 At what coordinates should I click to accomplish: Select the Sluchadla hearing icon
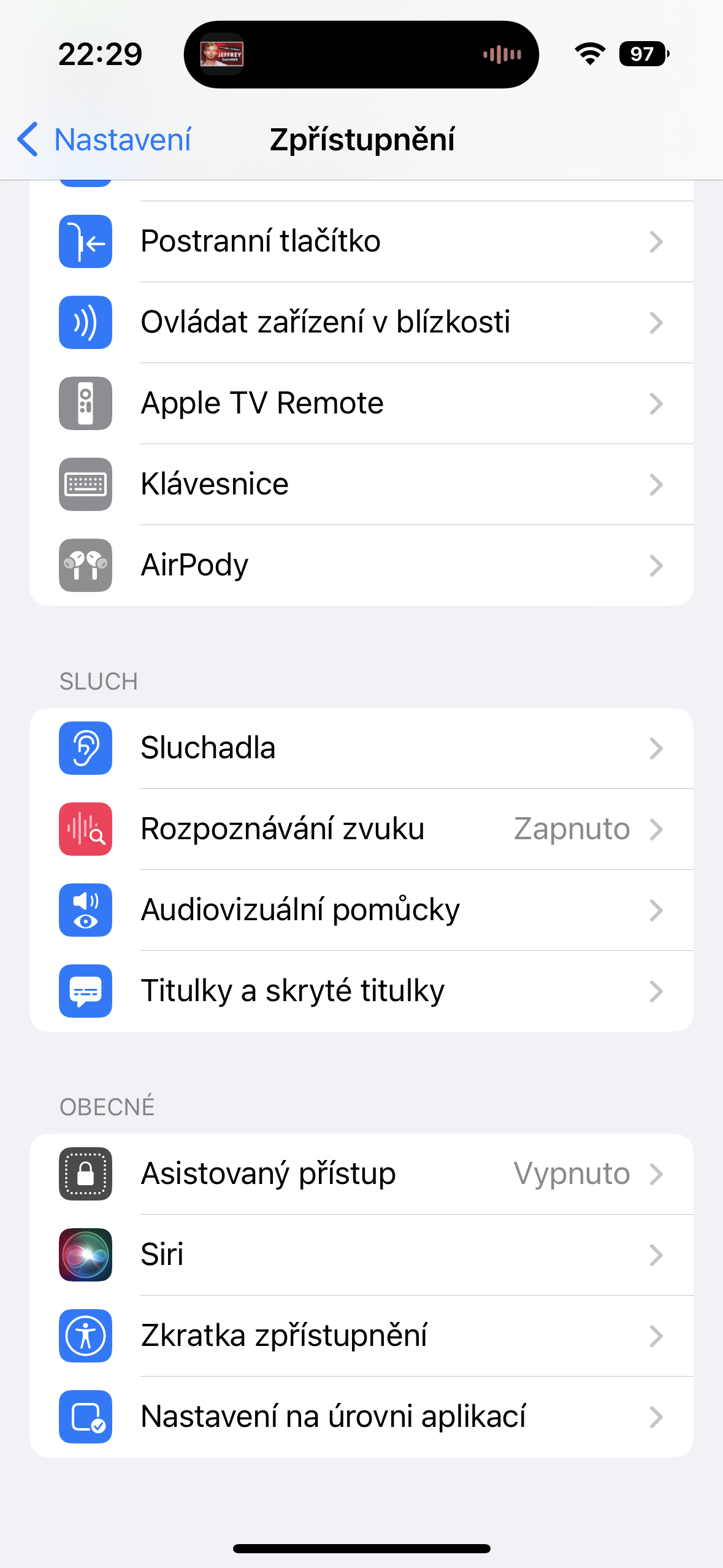point(85,748)
